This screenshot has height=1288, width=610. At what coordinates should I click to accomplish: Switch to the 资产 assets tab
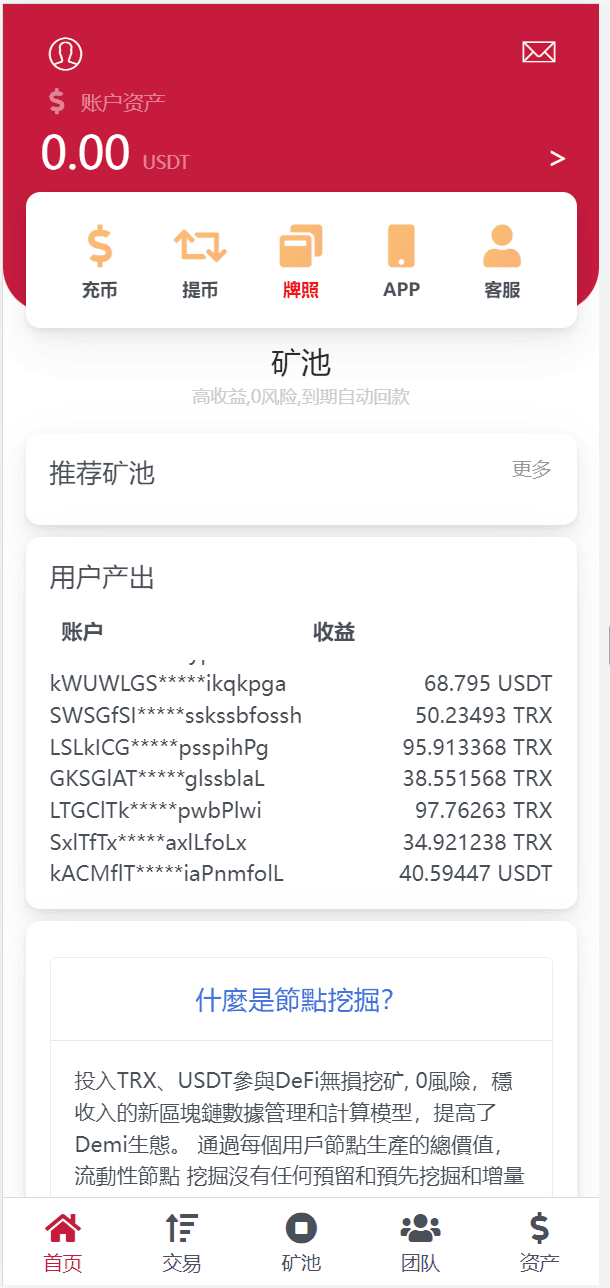pyautogui.click(x=539, y=1242)
